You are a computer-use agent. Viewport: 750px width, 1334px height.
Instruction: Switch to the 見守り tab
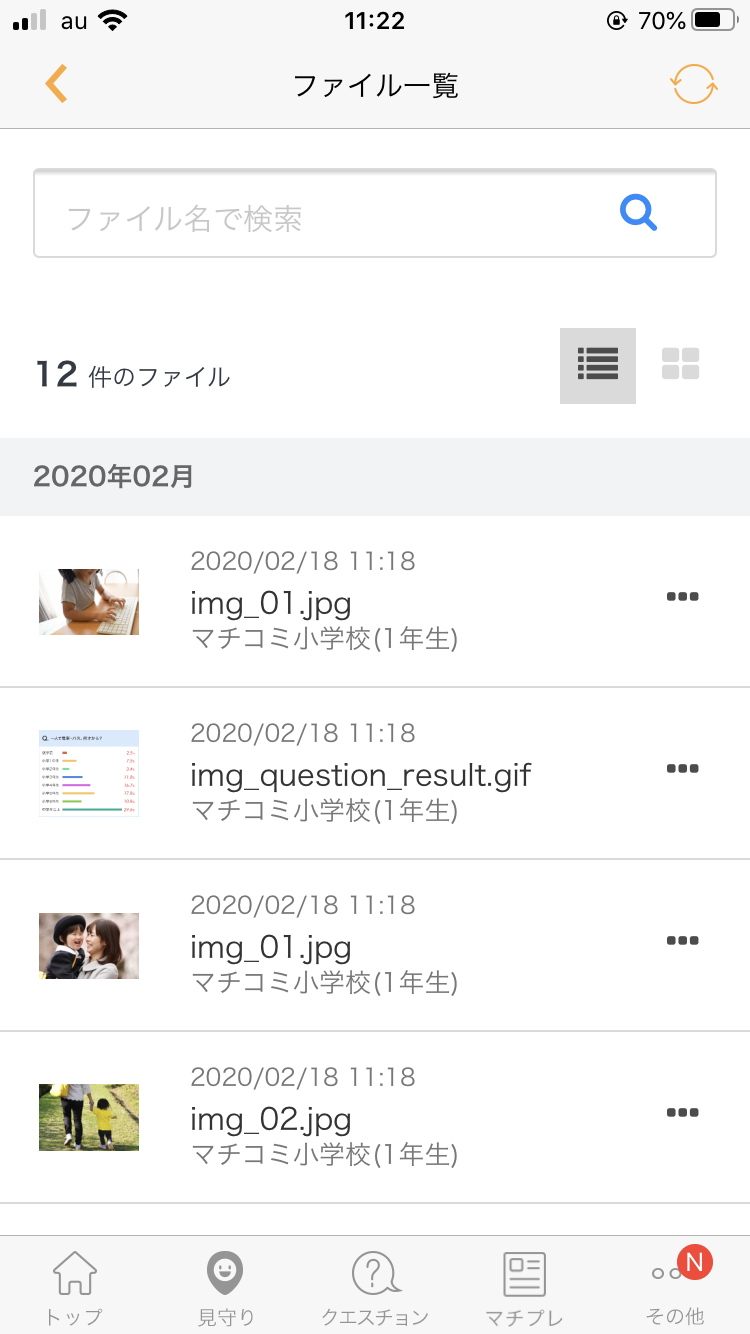(226, 1288)
